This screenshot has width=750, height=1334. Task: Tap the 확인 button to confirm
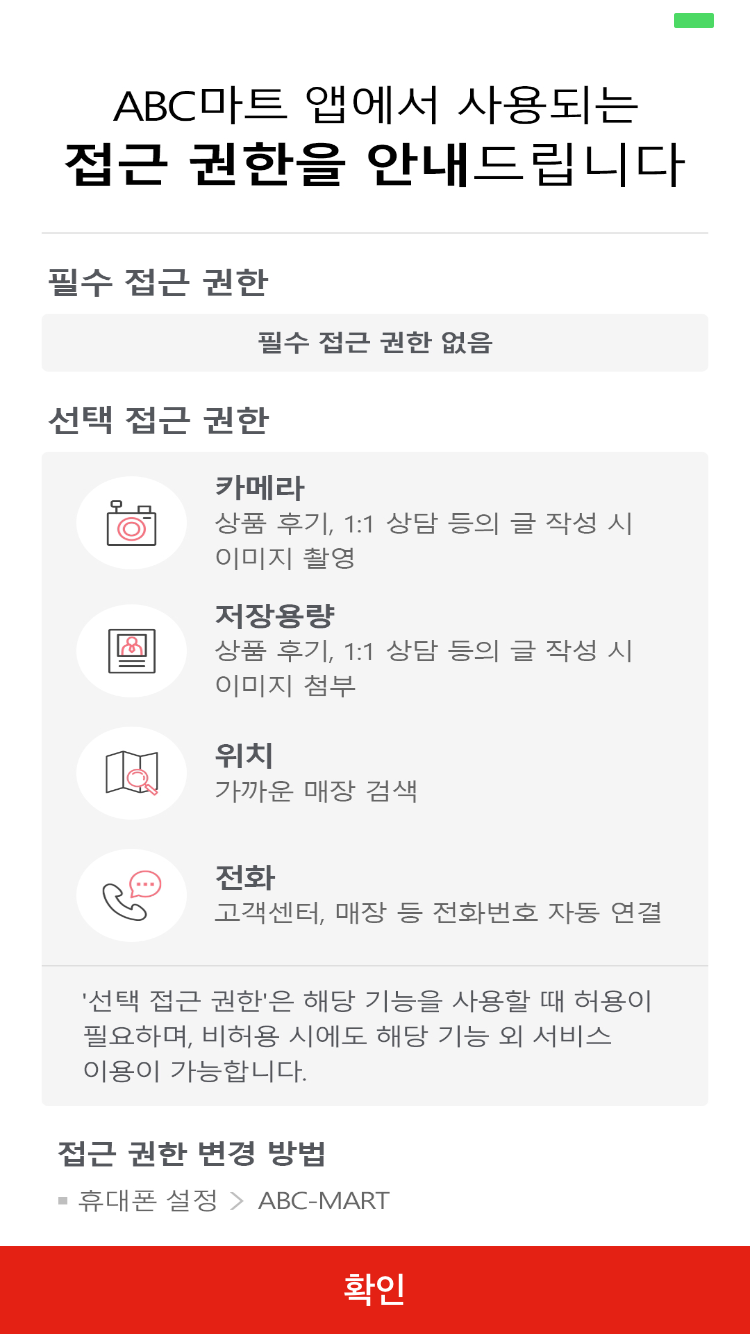coord(375,1289)
